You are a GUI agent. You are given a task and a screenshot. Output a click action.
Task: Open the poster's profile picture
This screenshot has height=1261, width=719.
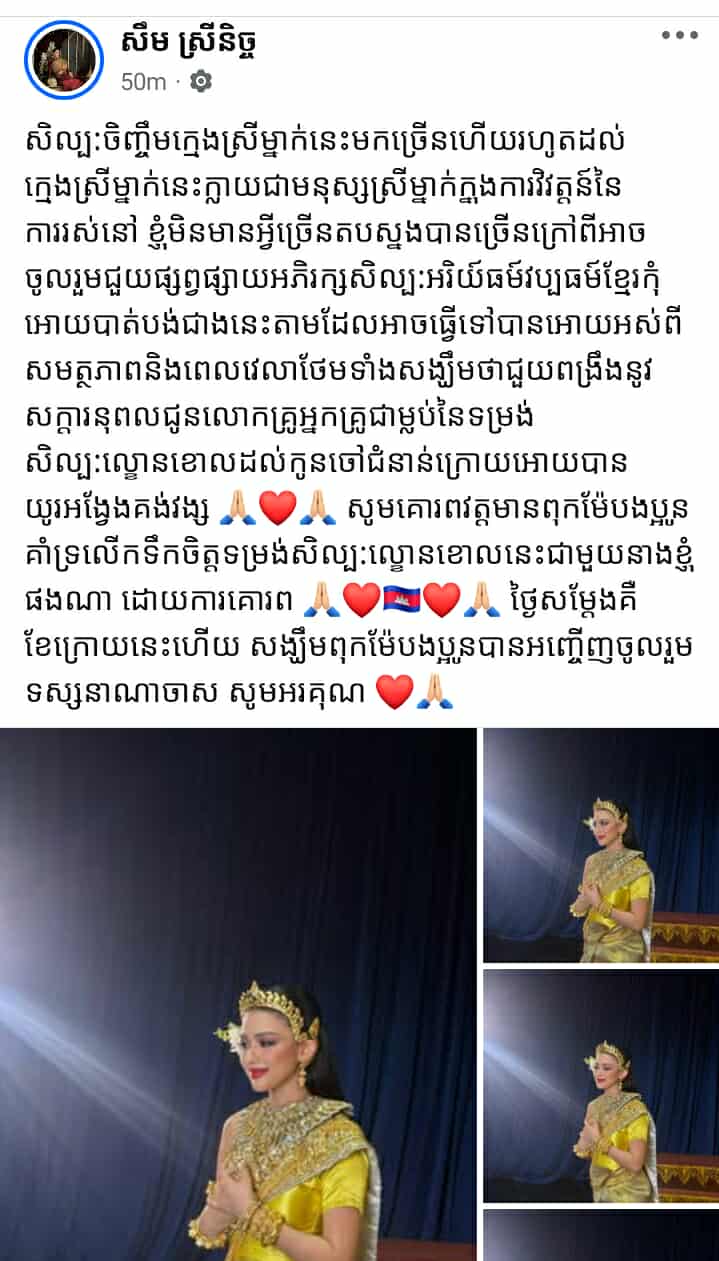[x=63, y=60]
